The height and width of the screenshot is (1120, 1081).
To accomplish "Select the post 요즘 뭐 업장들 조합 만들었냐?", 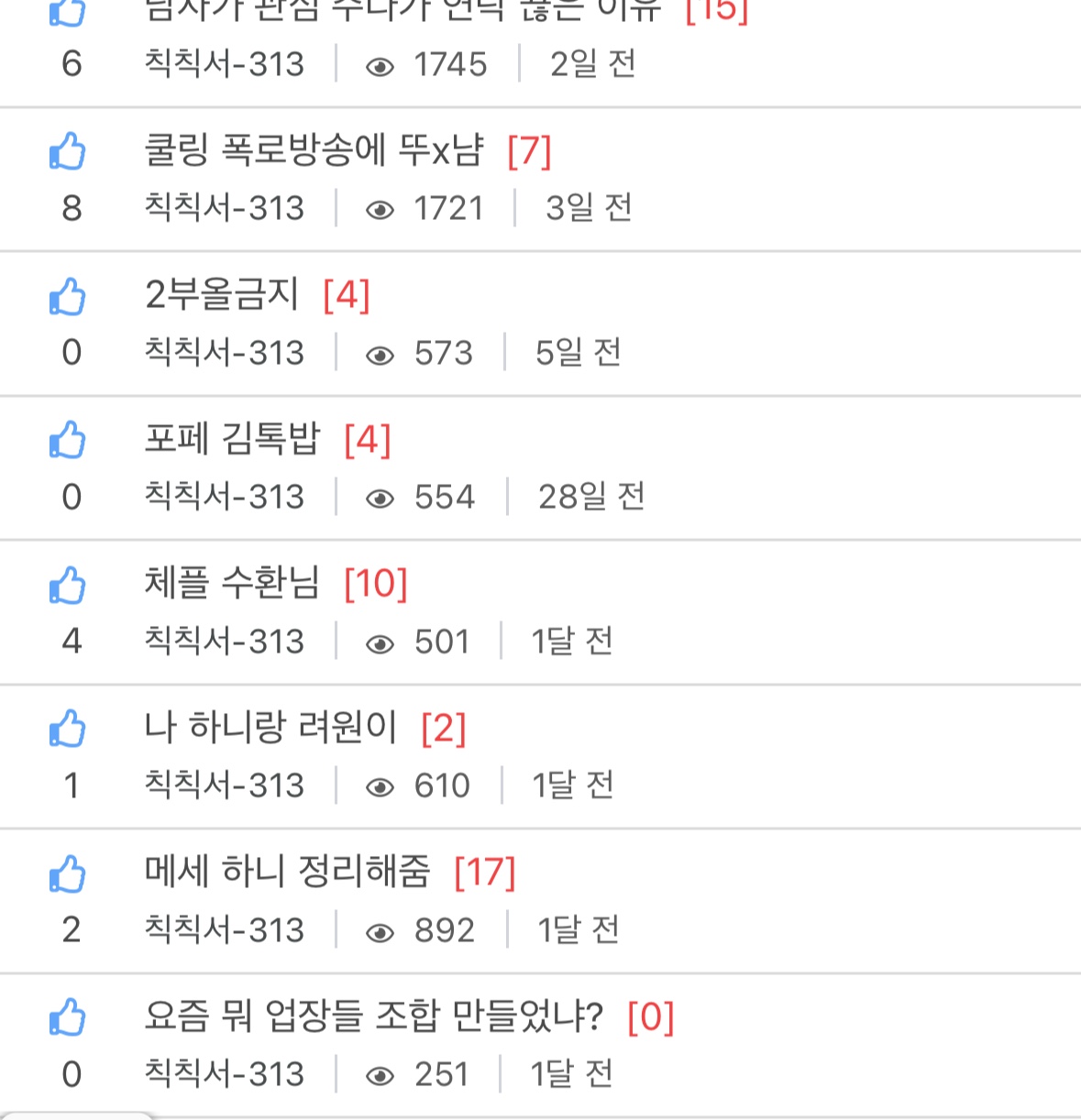I will pyautogui.click(x=373, y=1016).
